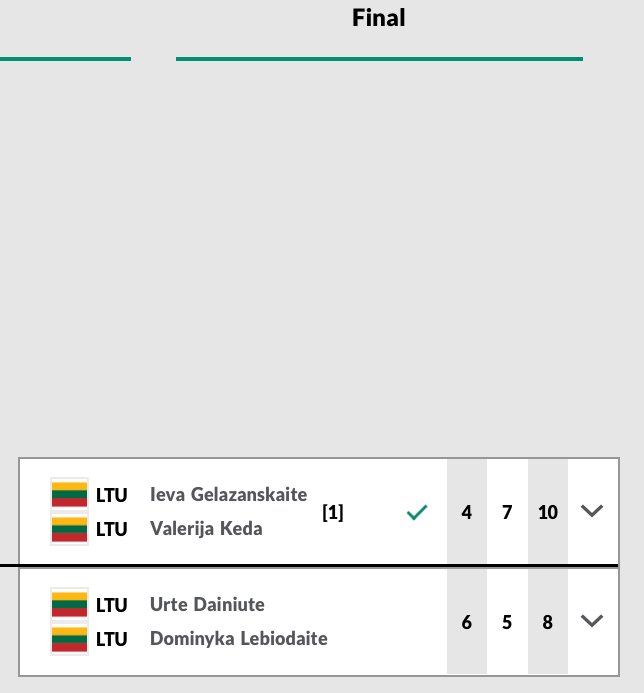644x693 pixels.
Task: Open Valerija Keda's player profile
Action: (206, 528)
